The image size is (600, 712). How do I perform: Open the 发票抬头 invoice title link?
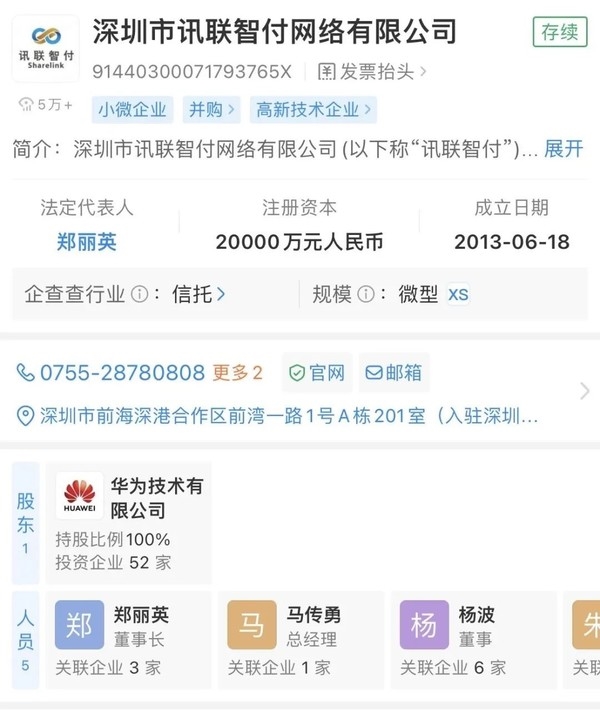click(x=372, y=72)
